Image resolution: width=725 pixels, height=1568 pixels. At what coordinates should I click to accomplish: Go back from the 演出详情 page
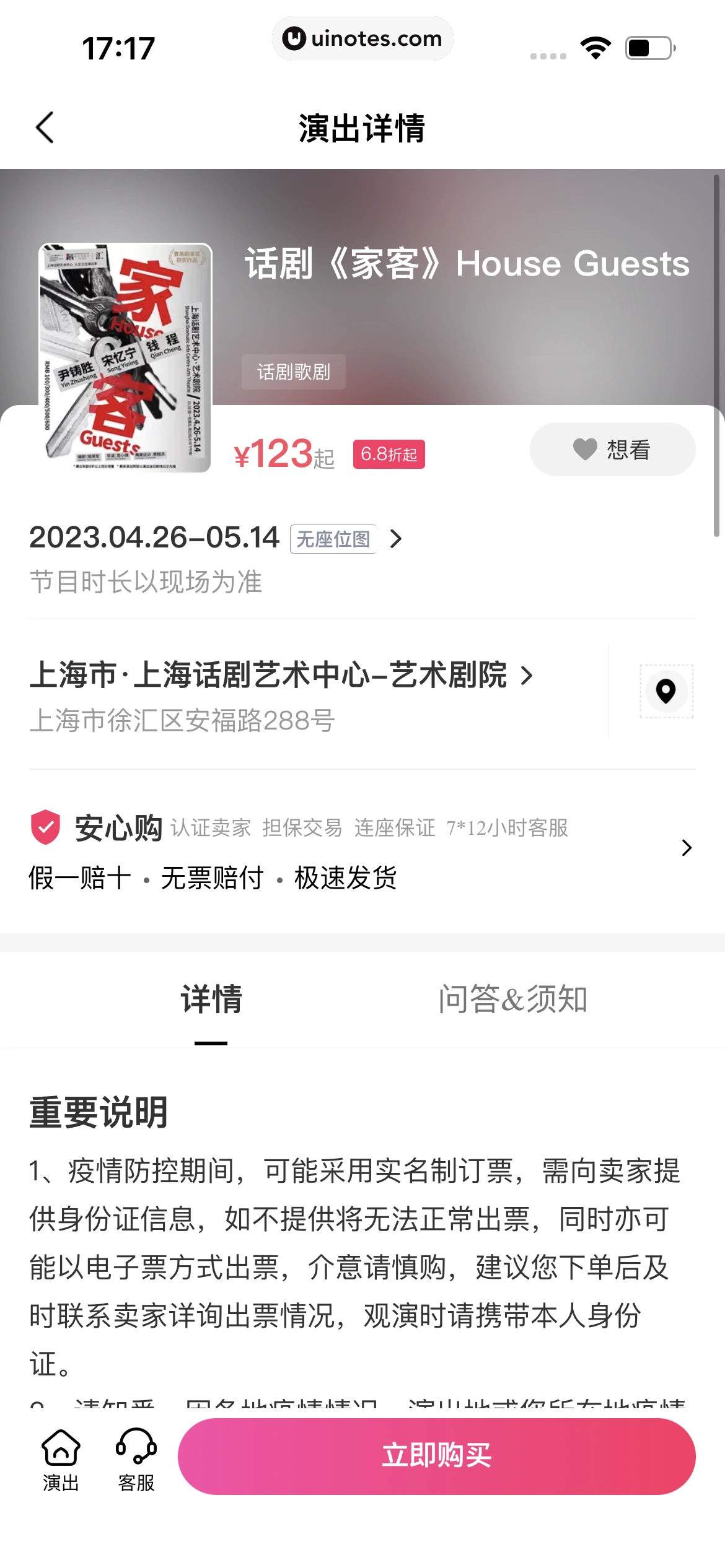click(x=45, y=128)
